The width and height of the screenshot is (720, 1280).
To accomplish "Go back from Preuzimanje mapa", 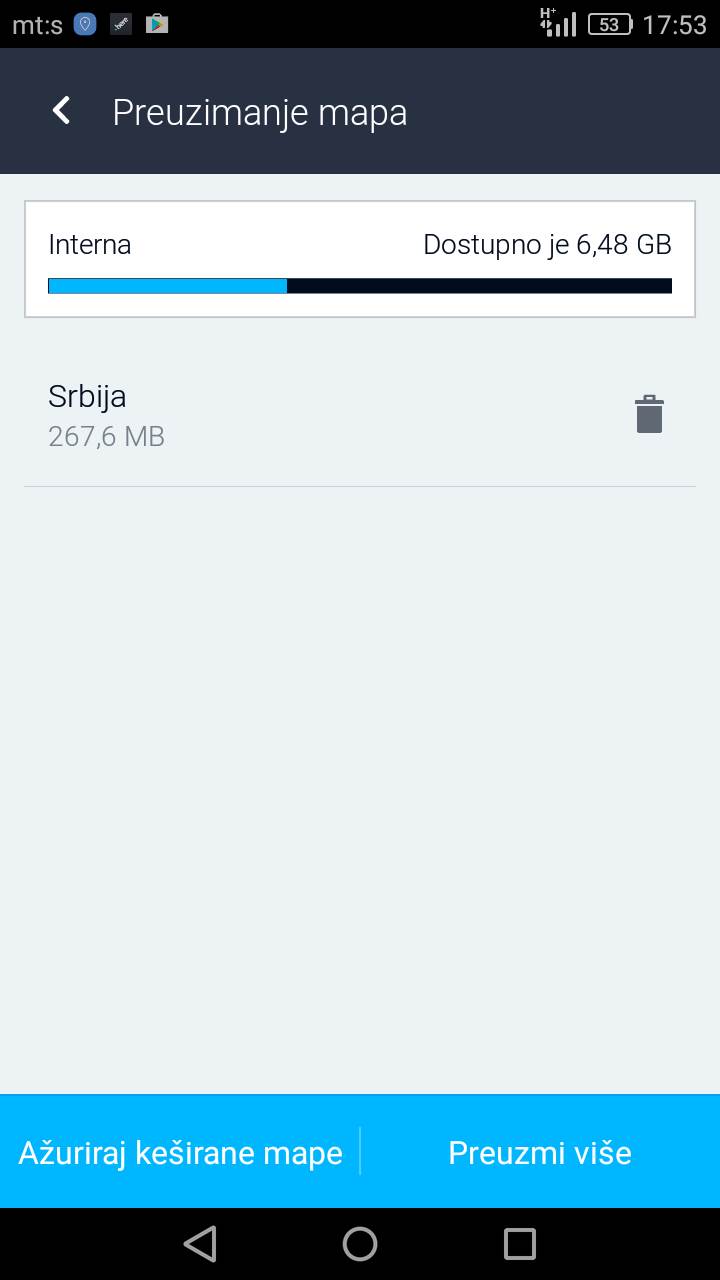I will tap(61, 111).
